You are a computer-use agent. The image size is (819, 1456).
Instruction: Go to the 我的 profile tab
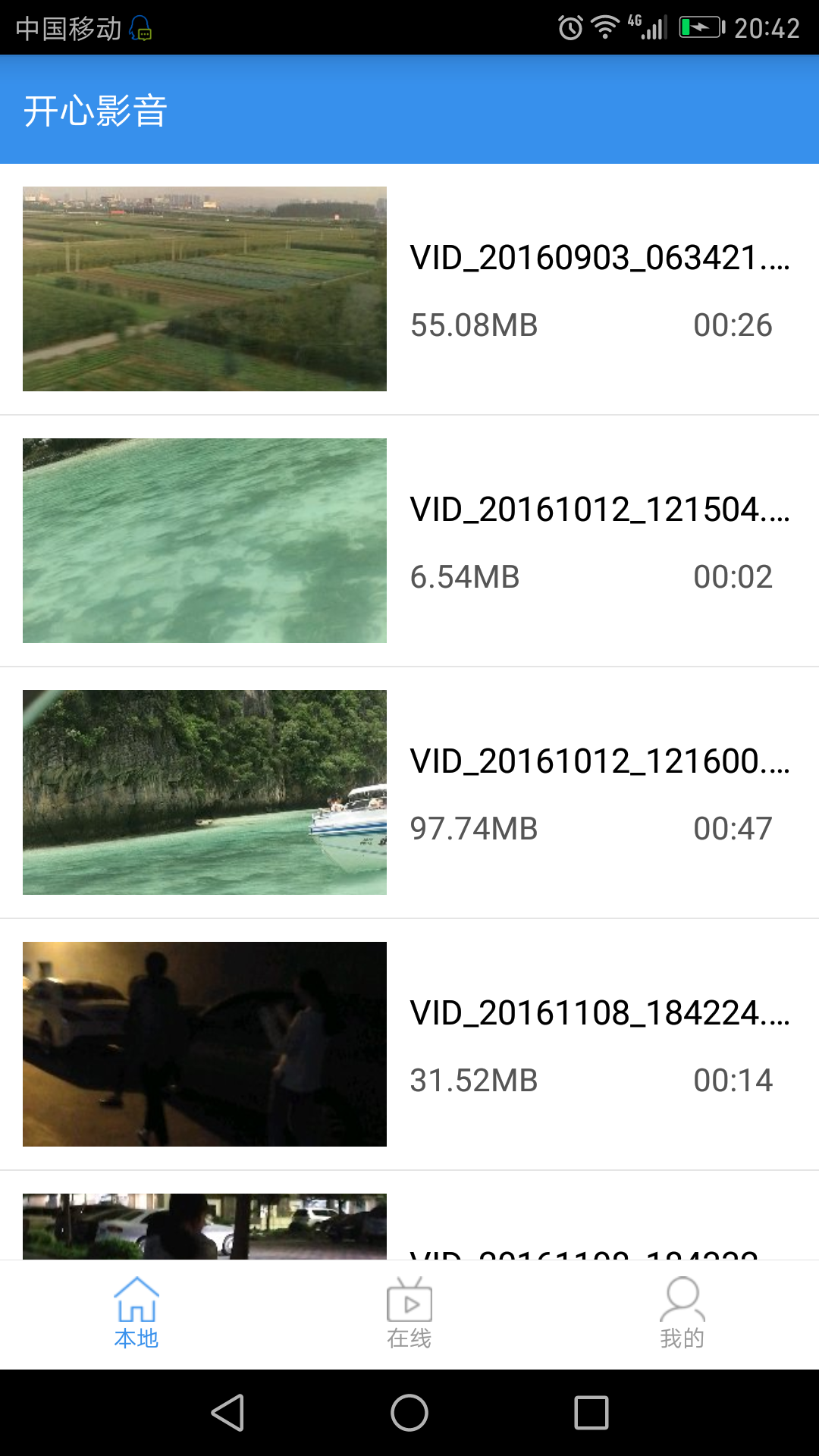click(x=682, y=1314)
